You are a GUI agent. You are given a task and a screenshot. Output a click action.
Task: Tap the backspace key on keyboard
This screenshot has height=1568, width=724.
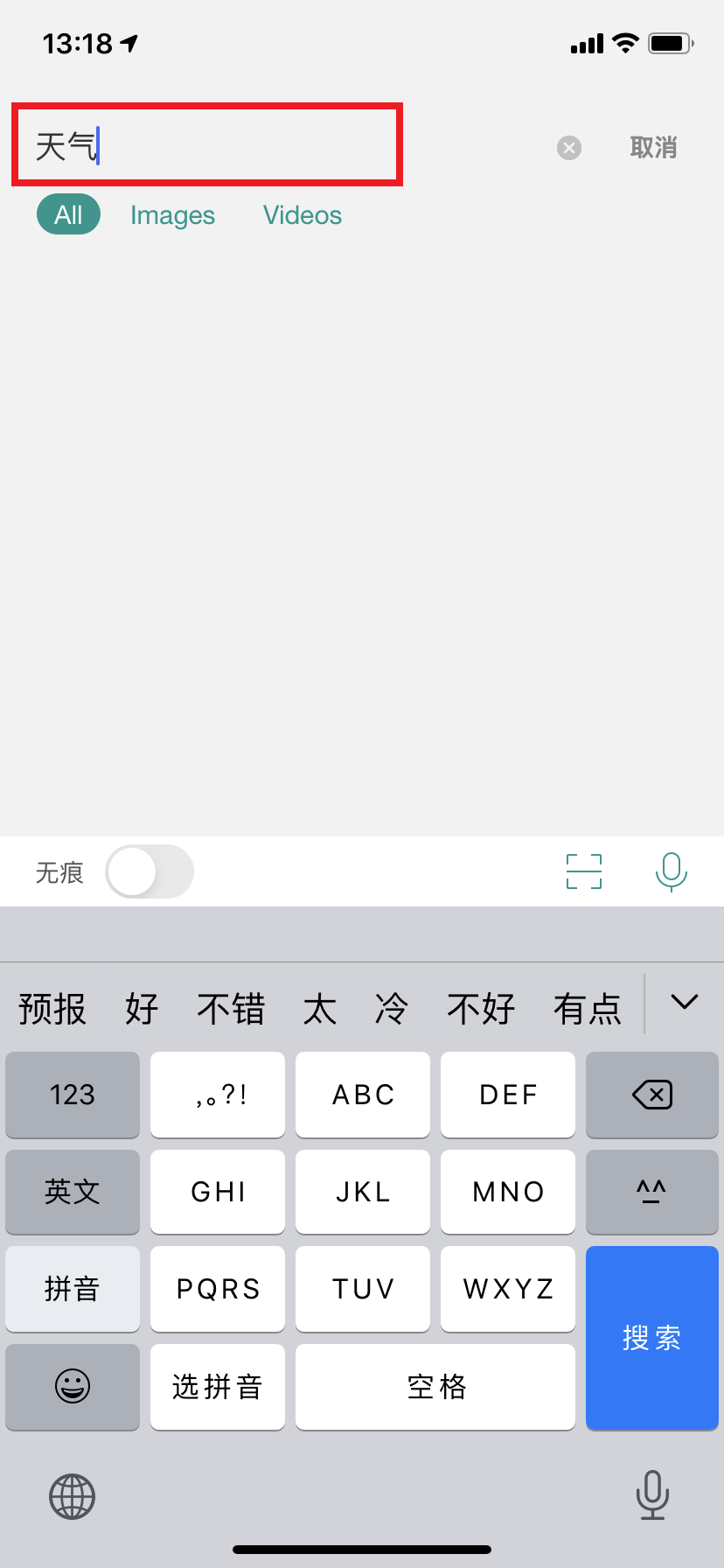[x=652, y=1095]
